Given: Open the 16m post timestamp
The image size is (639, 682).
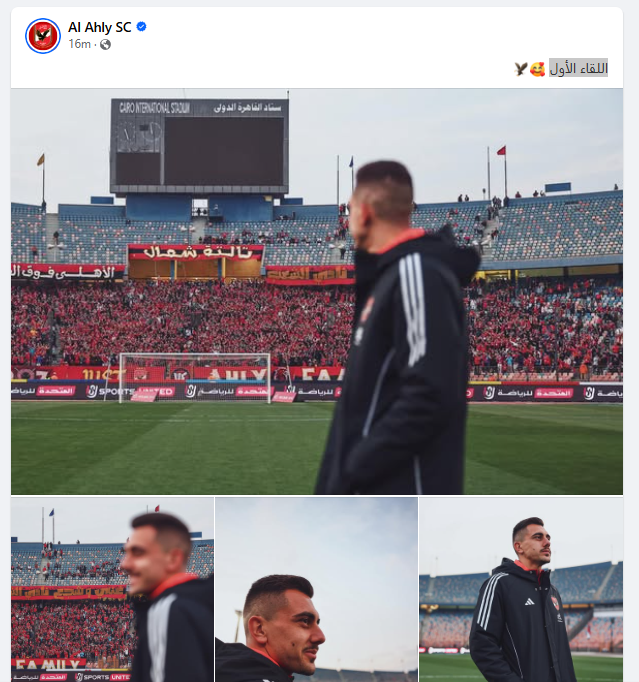Looking at the screenshot, I should (x=79, y=44).
